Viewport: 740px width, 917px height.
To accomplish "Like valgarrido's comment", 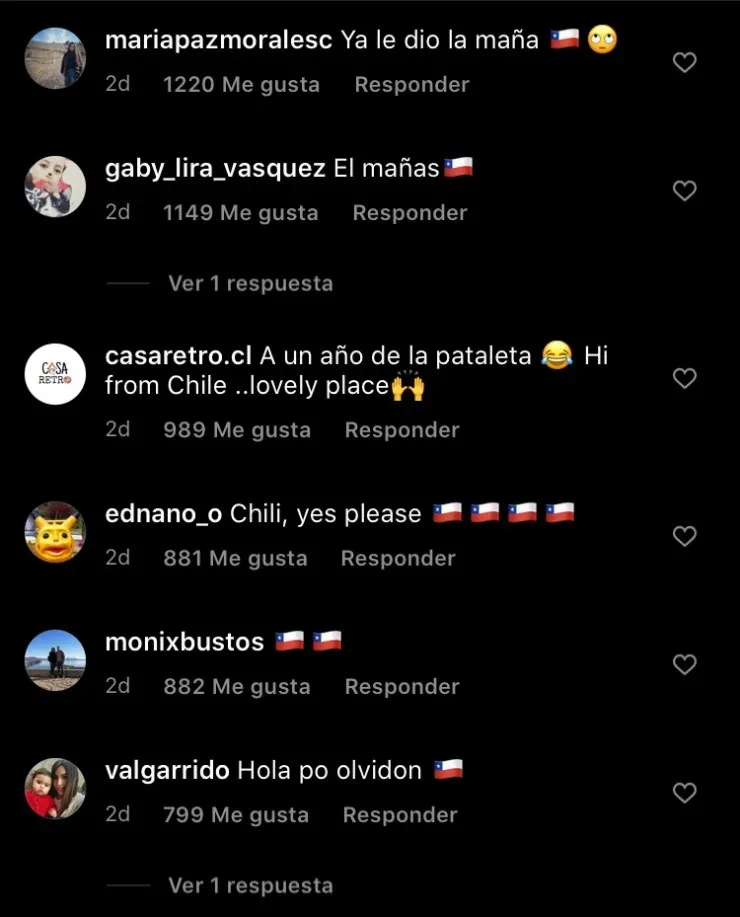I will [x=684, y=793].
